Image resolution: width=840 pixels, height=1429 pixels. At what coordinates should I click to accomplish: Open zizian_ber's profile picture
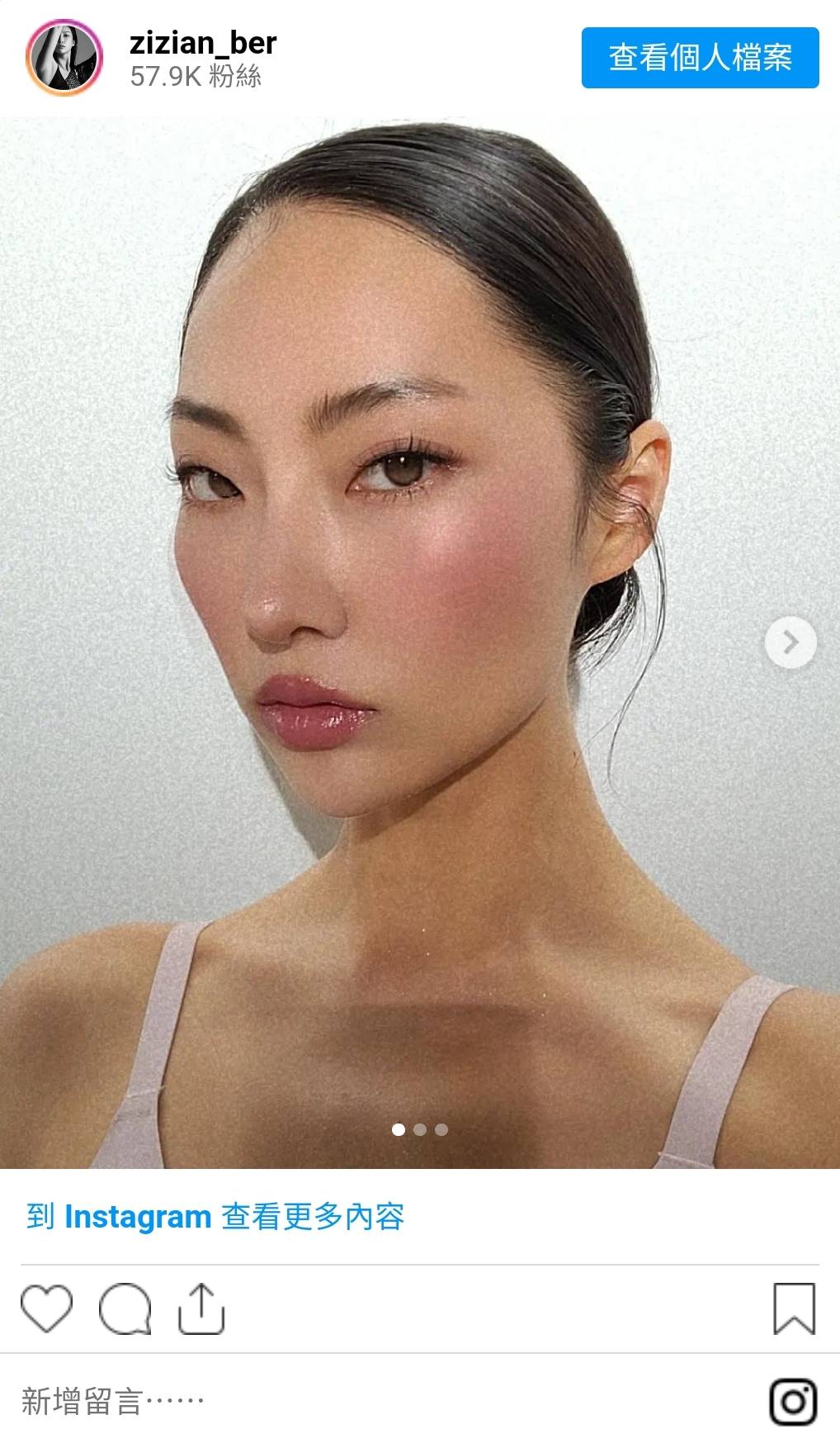(x=64, y=57)
